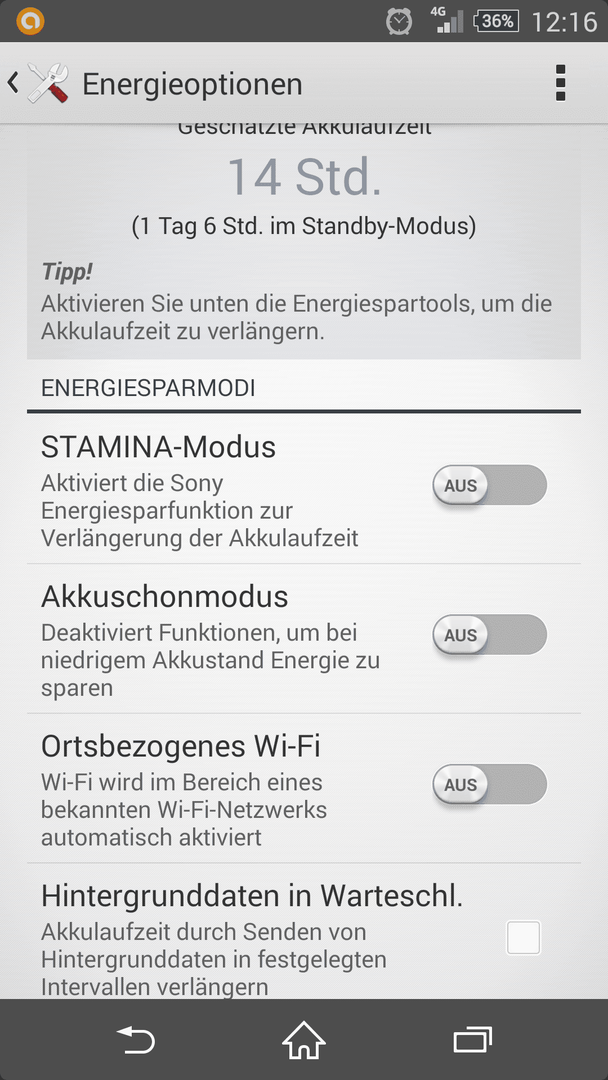Go back from Energieoptionen
608x1080 pixels.
pos(38,83)
